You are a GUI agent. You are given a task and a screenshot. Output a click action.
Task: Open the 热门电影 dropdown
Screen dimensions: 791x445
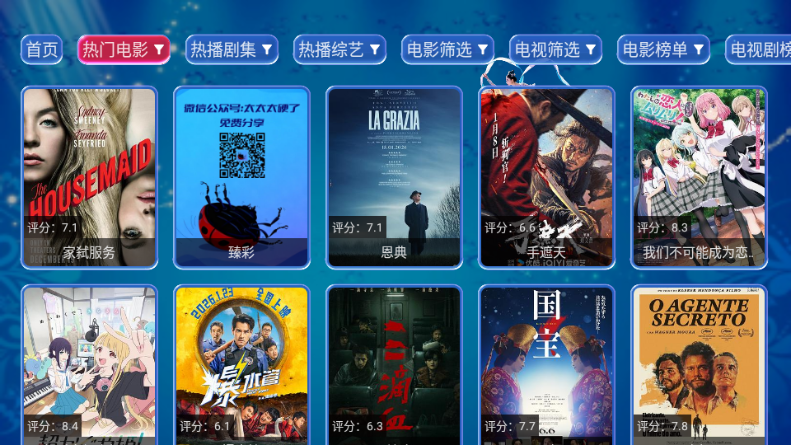point(124,50)
